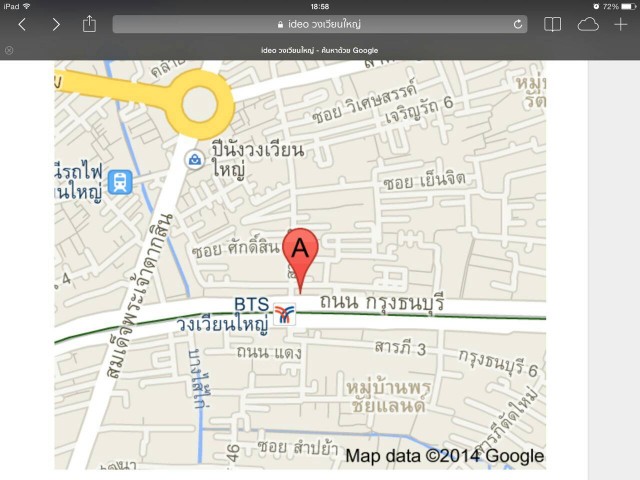Screen dimensions: 640x480
Task: Show iCloud tabs
Action: click(x=588, y=24)
